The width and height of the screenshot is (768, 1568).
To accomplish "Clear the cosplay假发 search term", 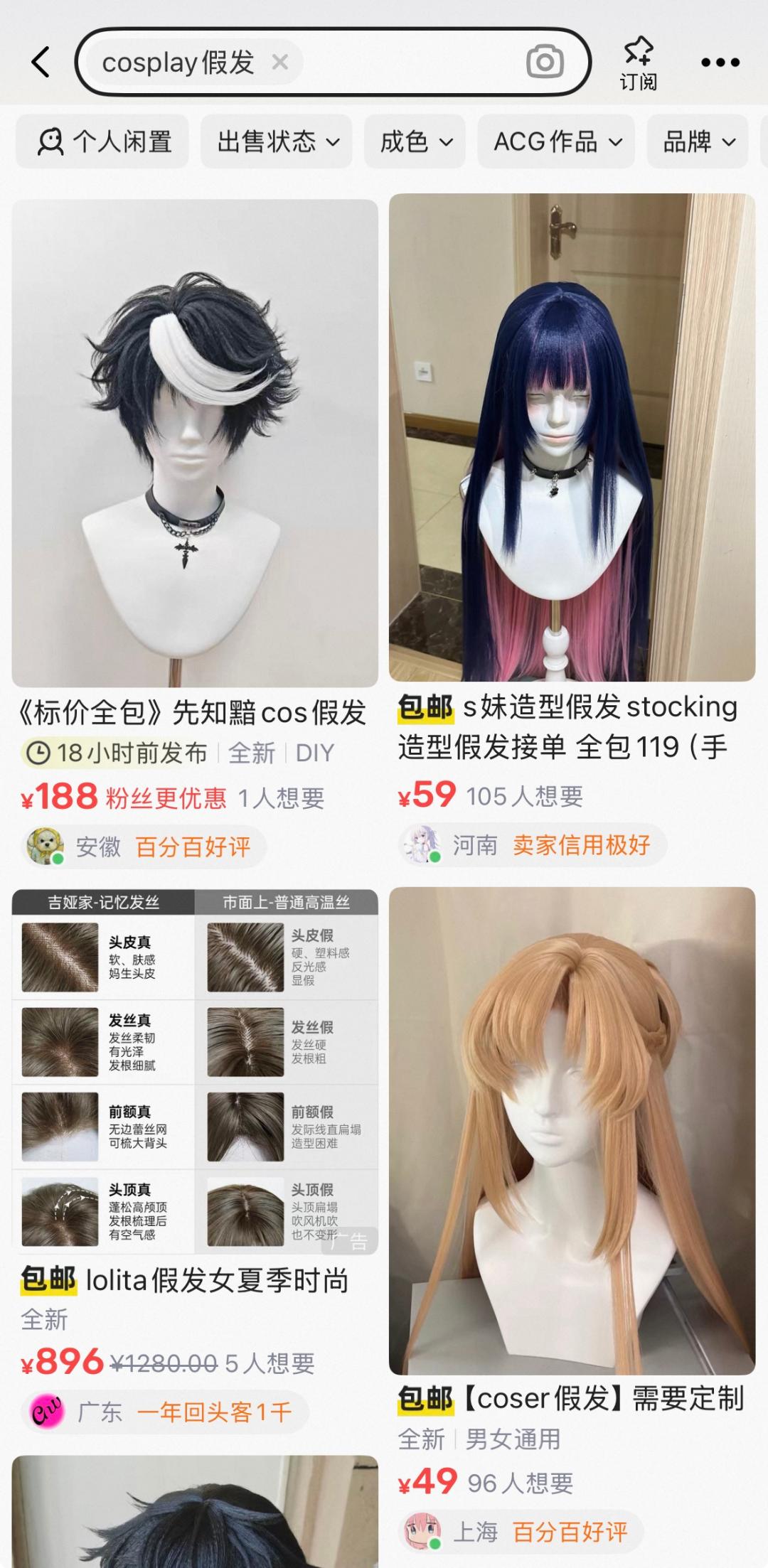I will point(280,63).
